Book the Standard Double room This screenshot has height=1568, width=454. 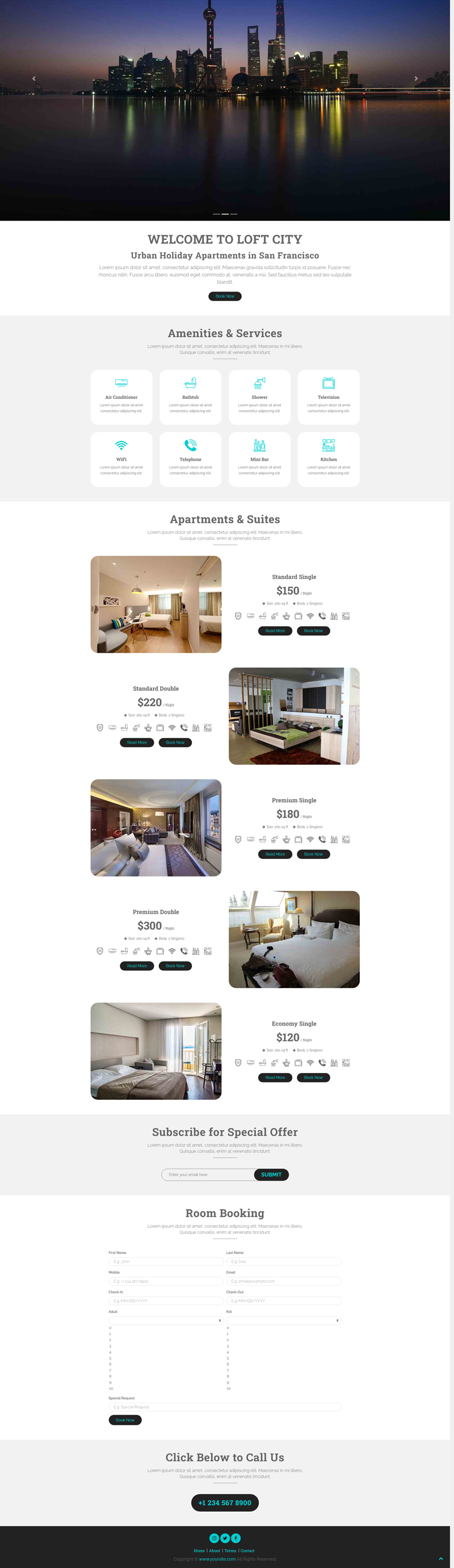pos(175,743)
